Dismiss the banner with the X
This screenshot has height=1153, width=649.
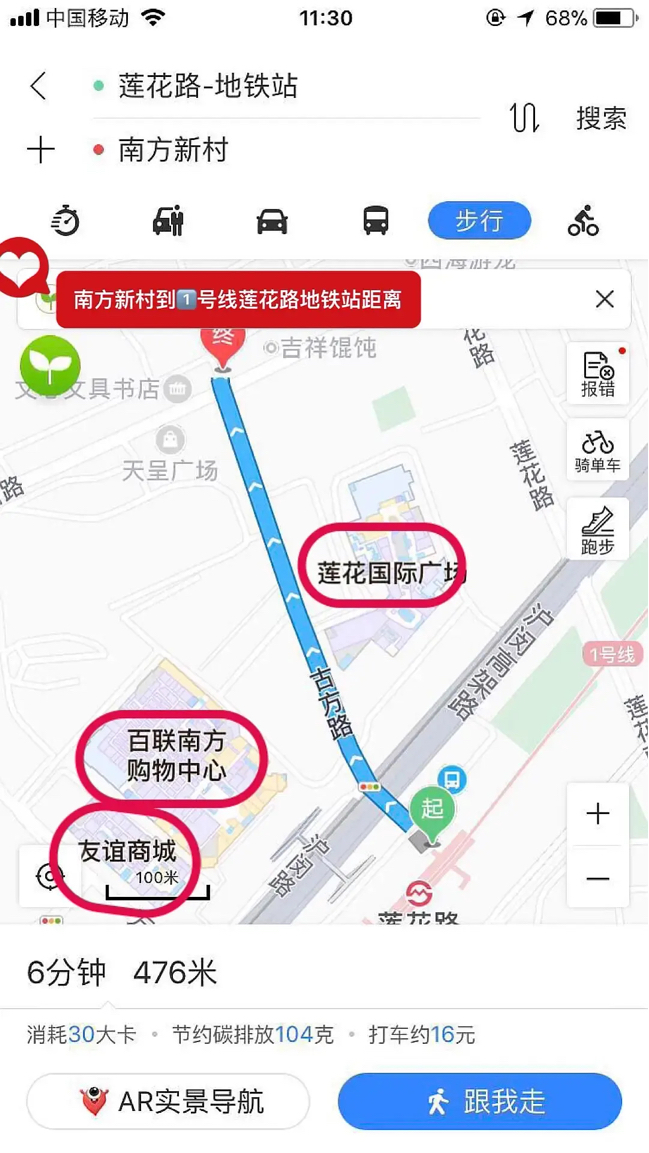pos(604,299)
